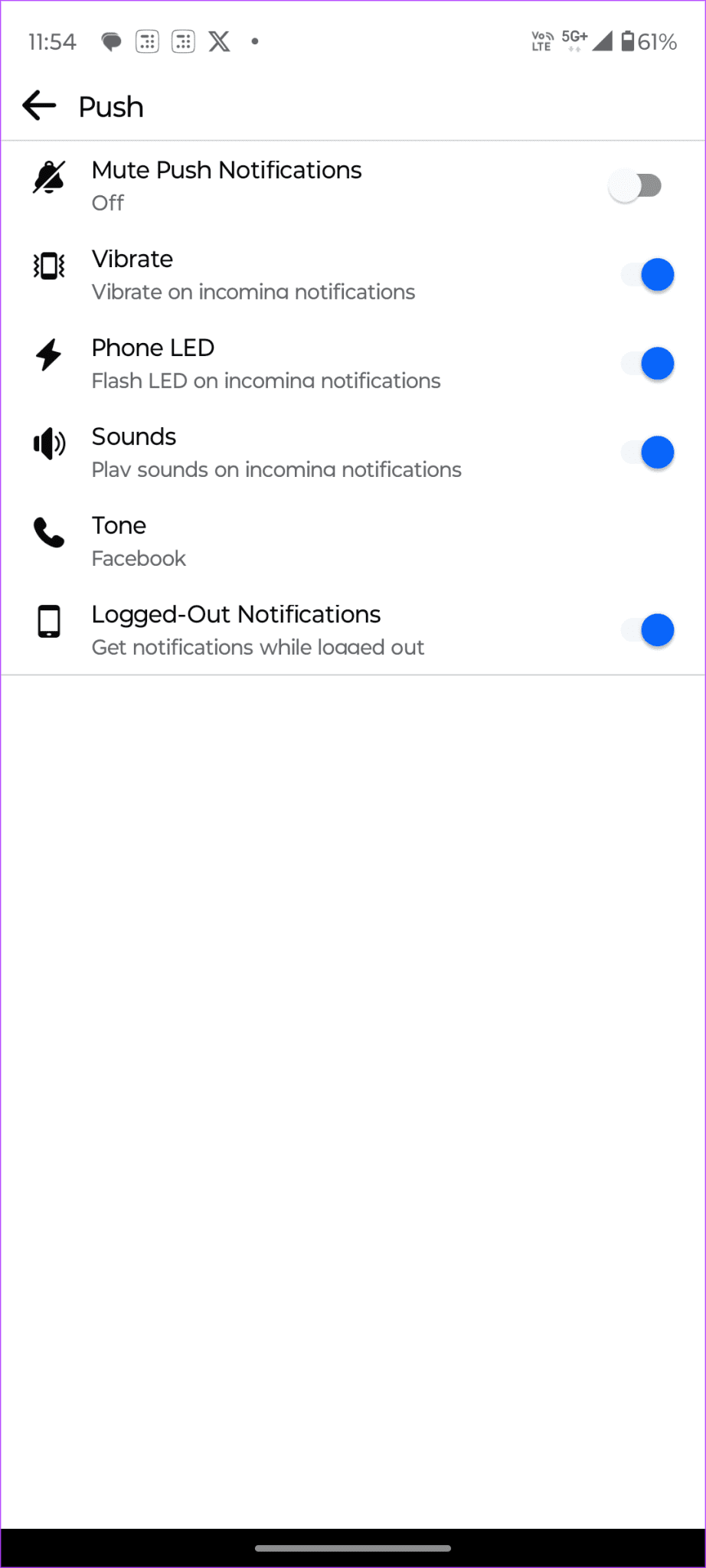Click the speaker icon beside Sounds
The image size is (706, 1568).
click(x=47, y=444)
